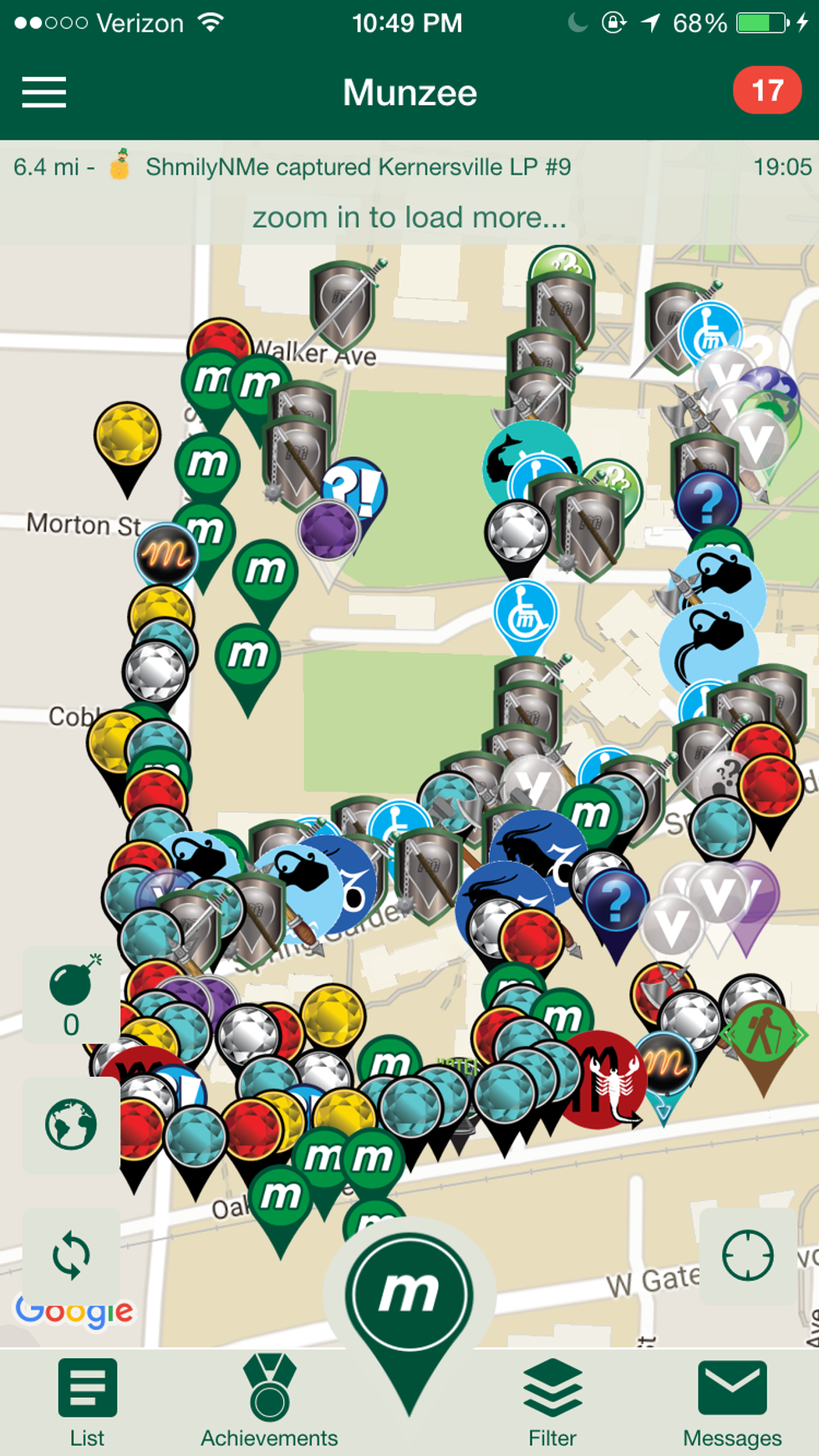Screen dimensions: 819x1456
Task: Open the red notification badge showing 17
Action: [766, 90]
